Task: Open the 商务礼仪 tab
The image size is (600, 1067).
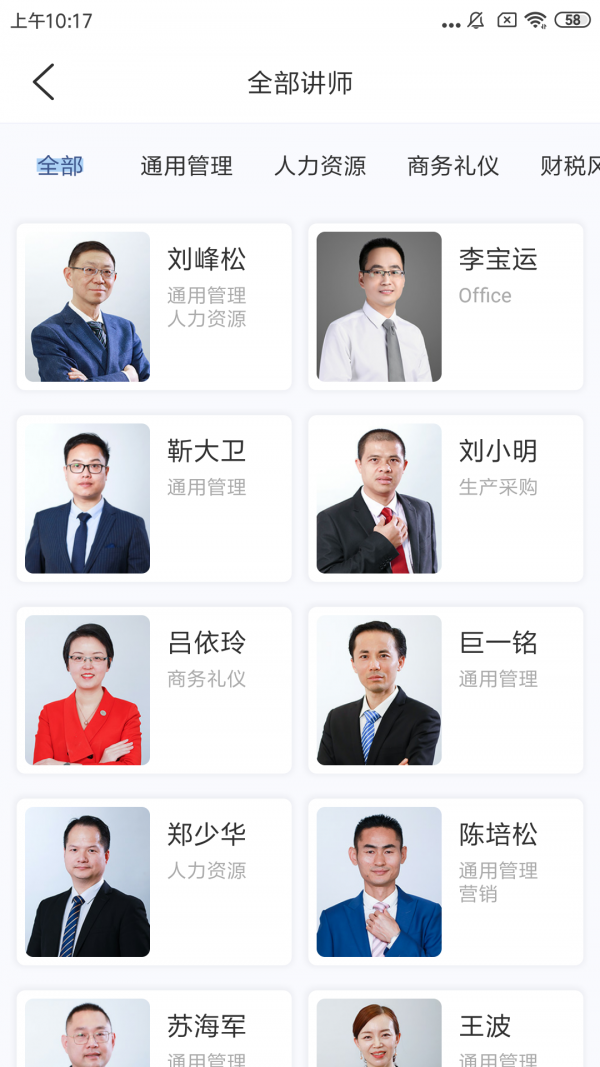Action: [x=453, y=166]
